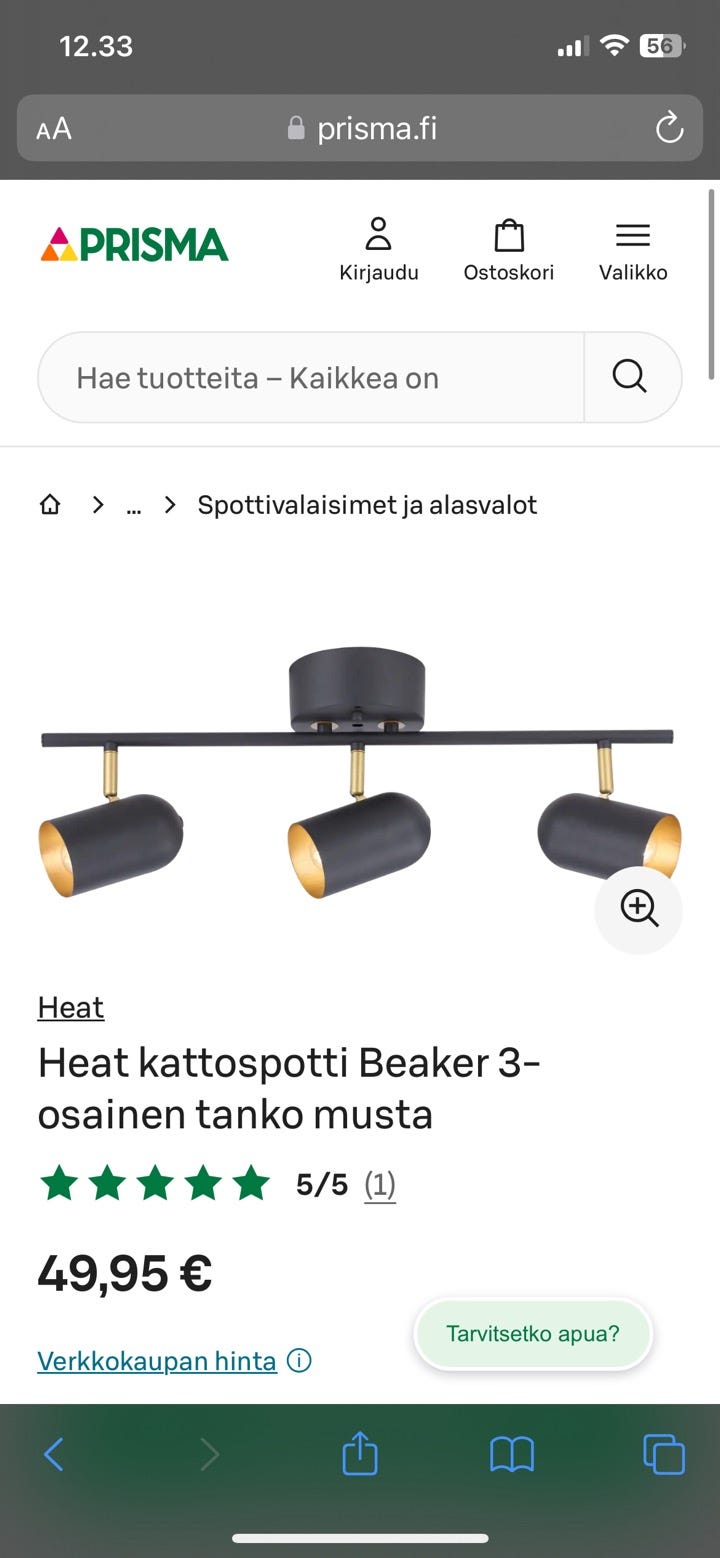Open the Tarvitsetko apua chat
The image size is (720, 1558).
tap(533, 1334)
